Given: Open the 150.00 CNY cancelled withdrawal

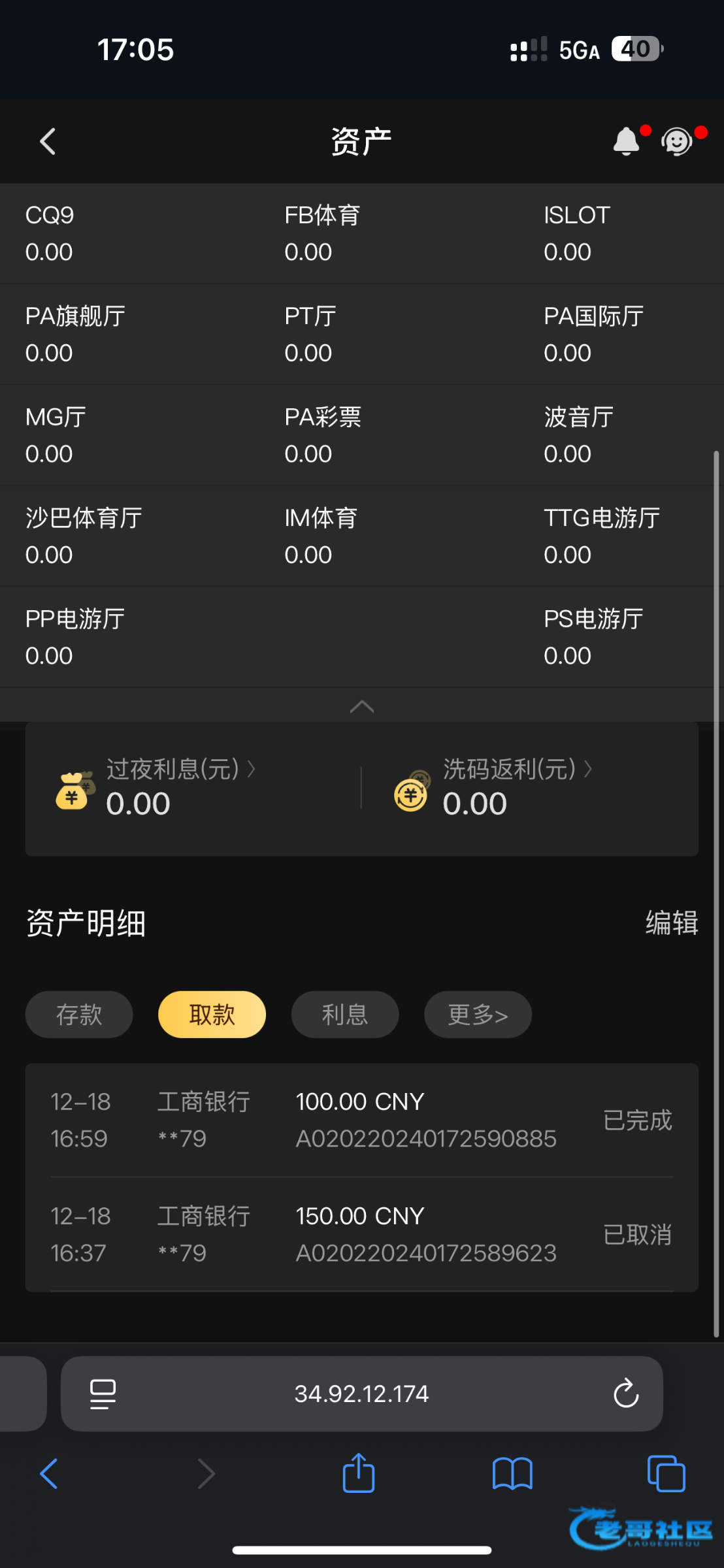Looking at the screenshot, I should (x=361, y=1234).
